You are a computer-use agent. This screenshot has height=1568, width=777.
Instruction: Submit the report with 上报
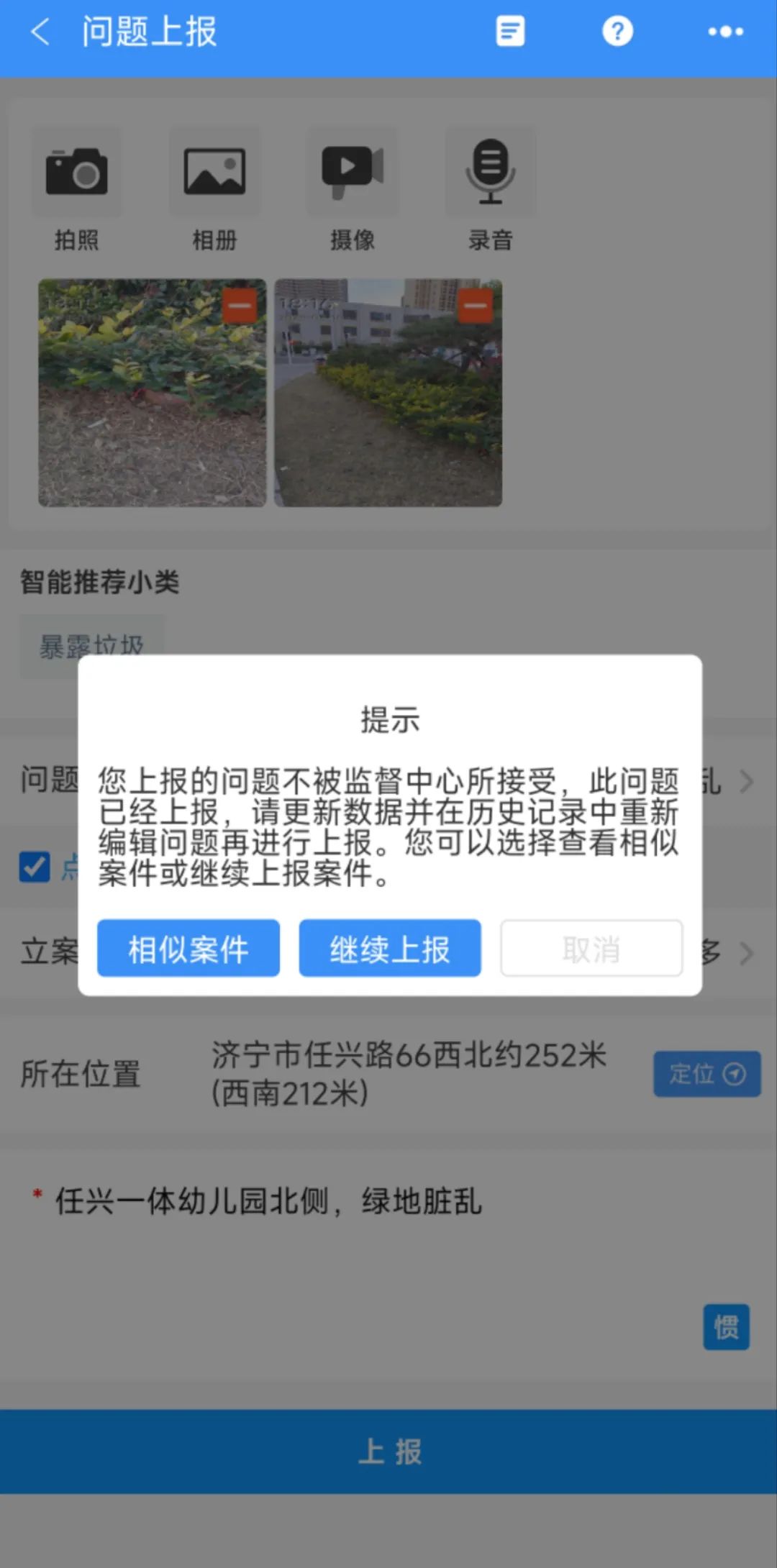[388, 1451]
